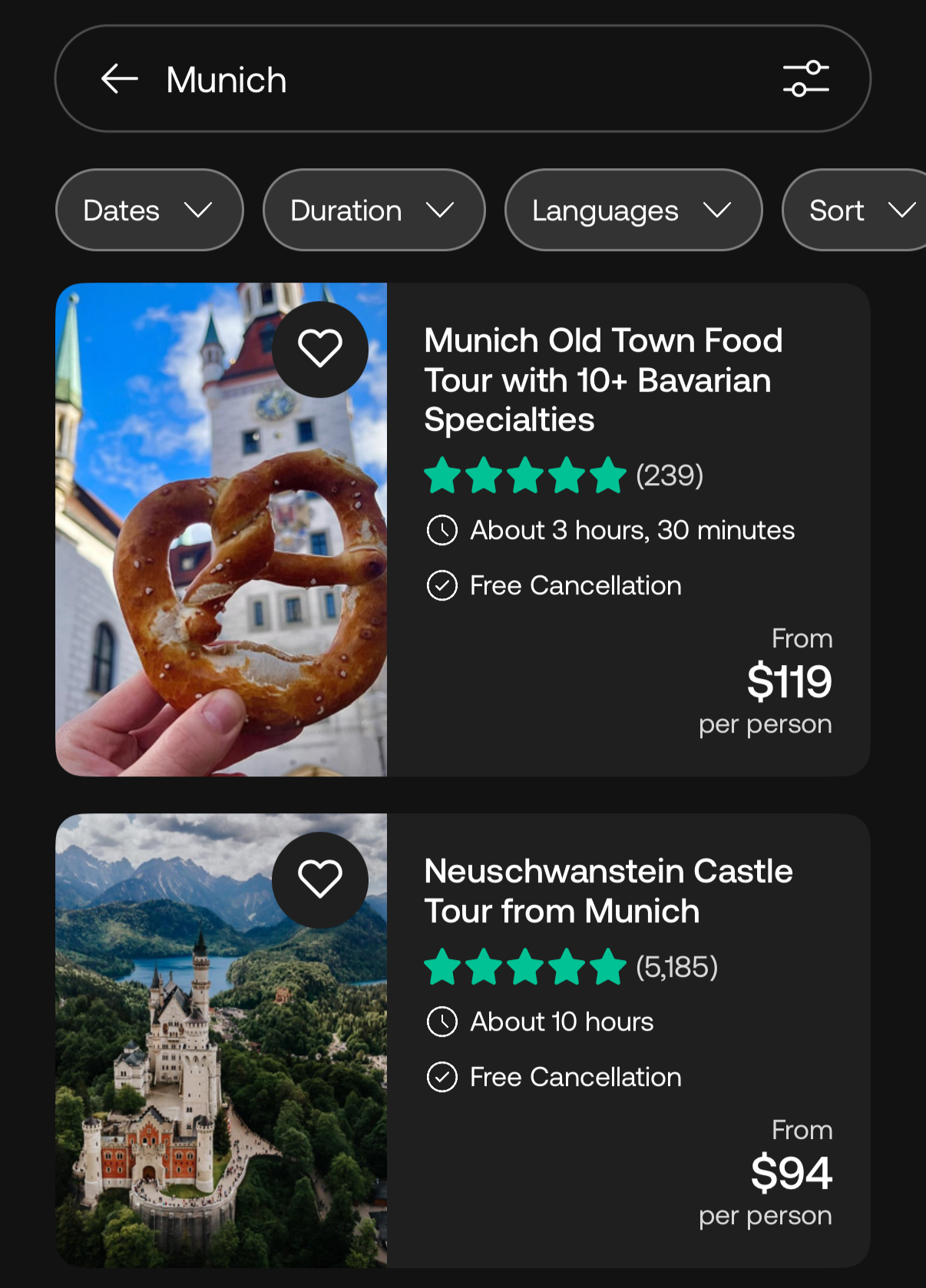Open the Duration filter
Screen dimensions: 926x1288
point(374,210)
